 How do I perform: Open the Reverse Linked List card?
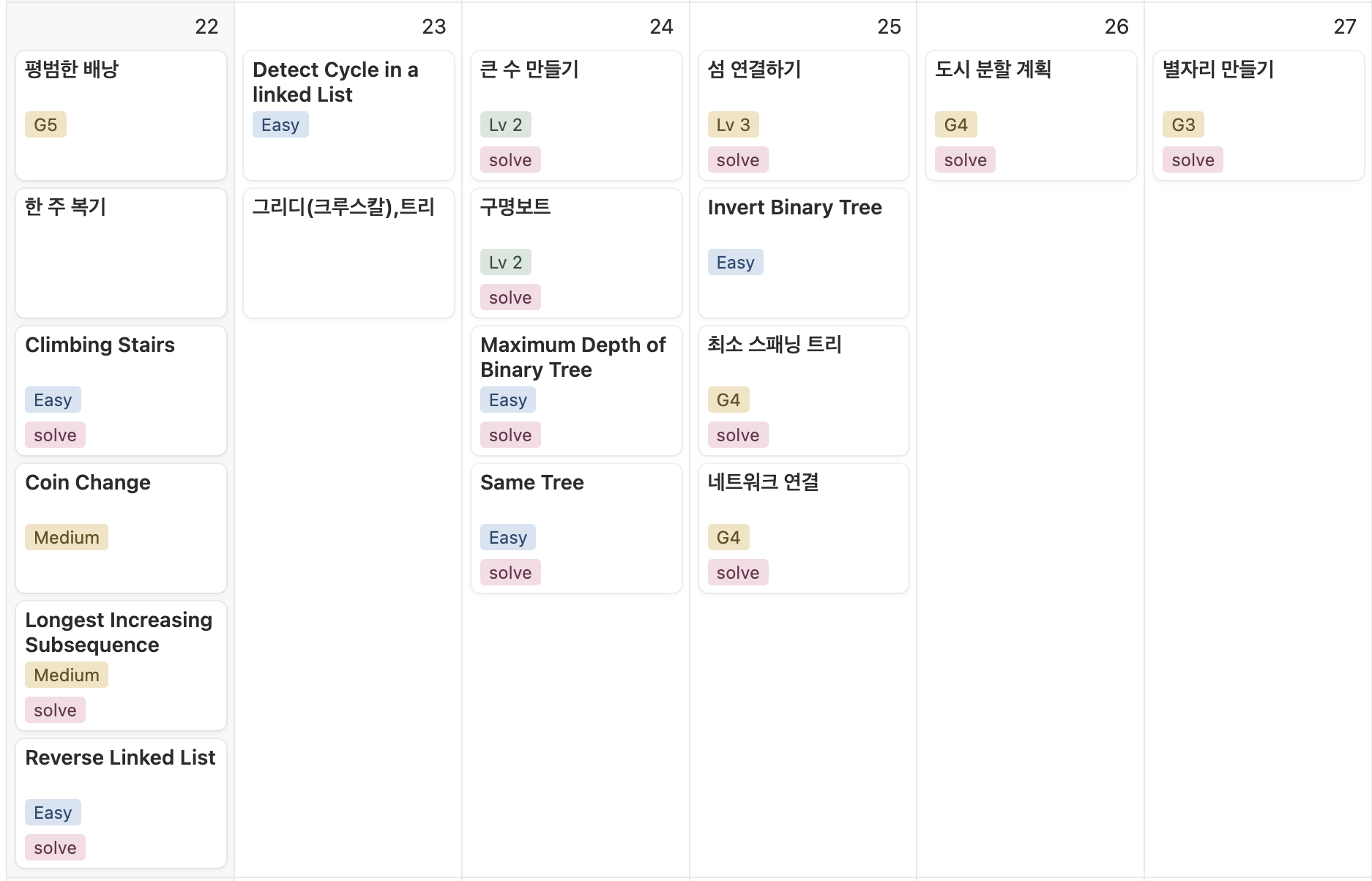pos(120,757)
